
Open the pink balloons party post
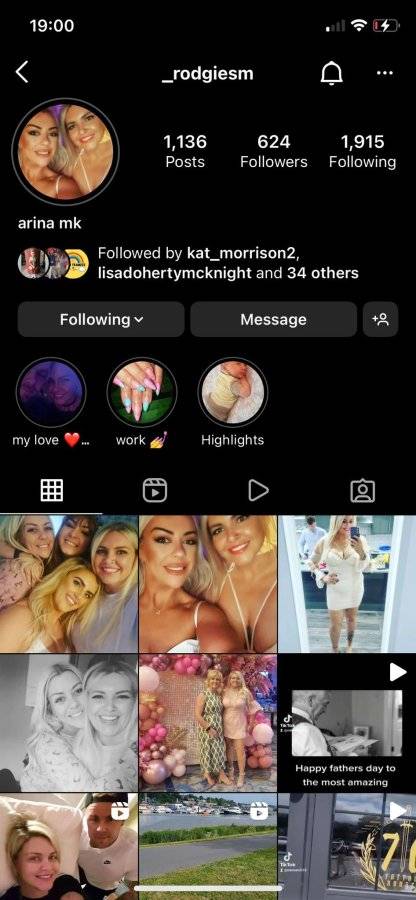pos(208,723)
